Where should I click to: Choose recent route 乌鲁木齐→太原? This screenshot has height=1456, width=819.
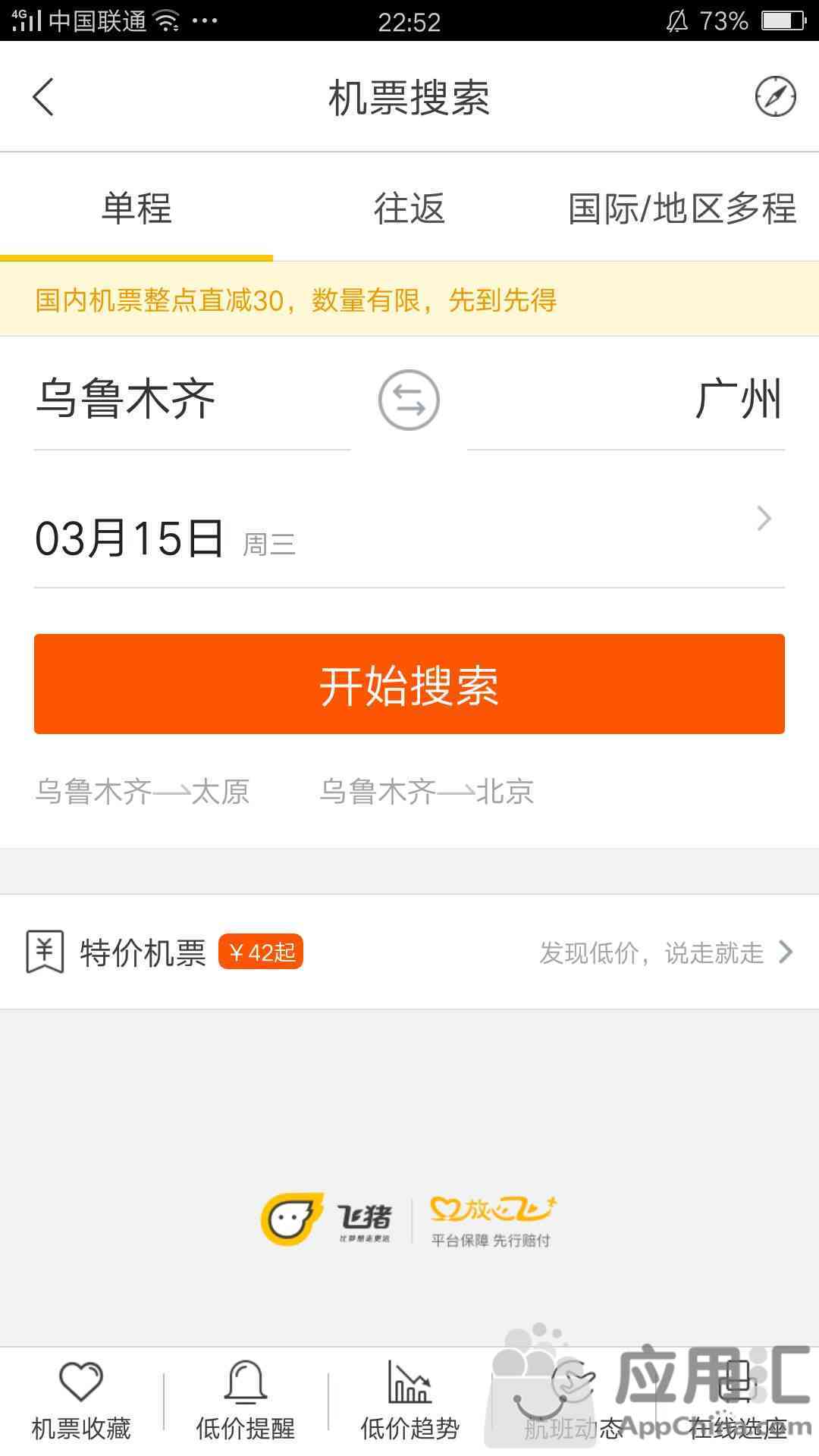pos(143,792)
